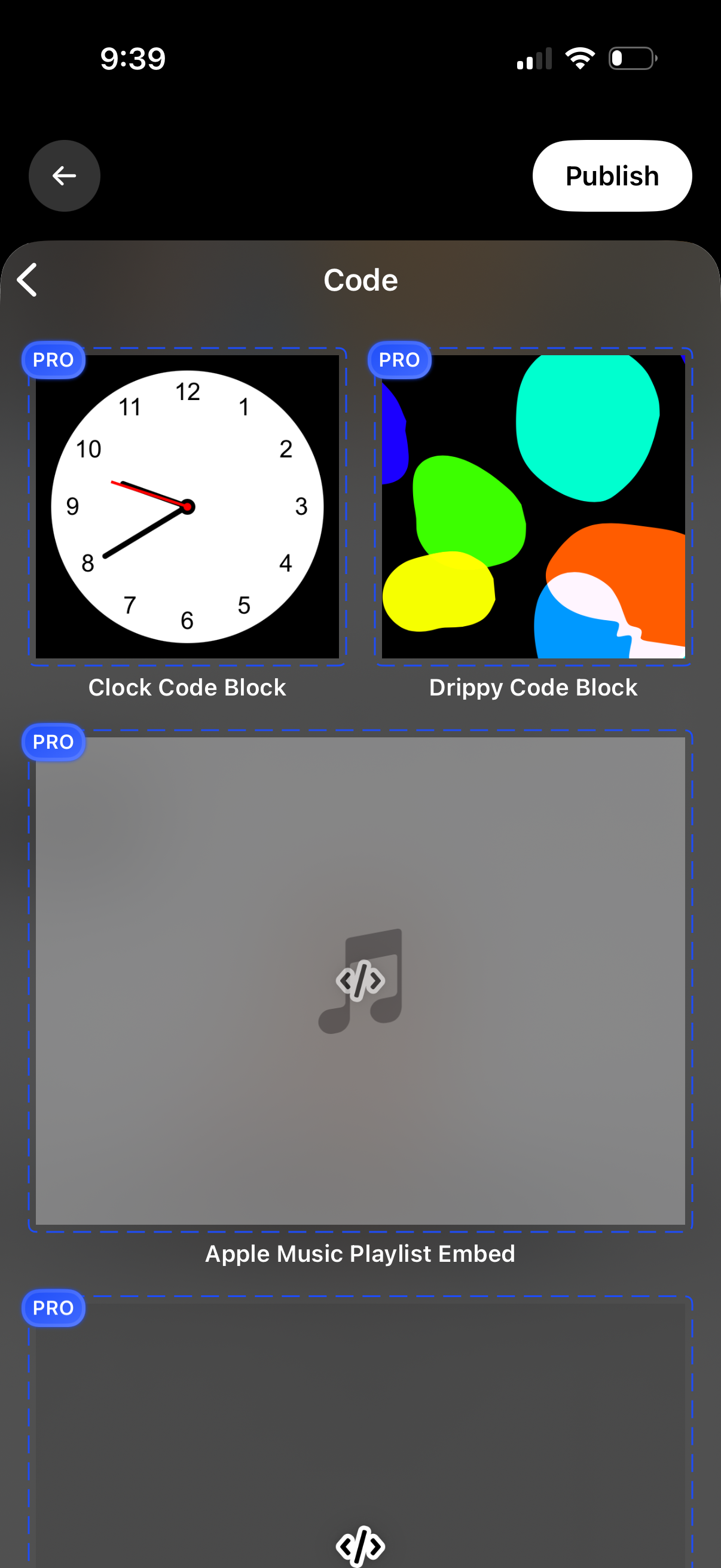Tap the Wi-Fi icon in the status bar
Screen dimensions: 721x1568
click(579, 57)
